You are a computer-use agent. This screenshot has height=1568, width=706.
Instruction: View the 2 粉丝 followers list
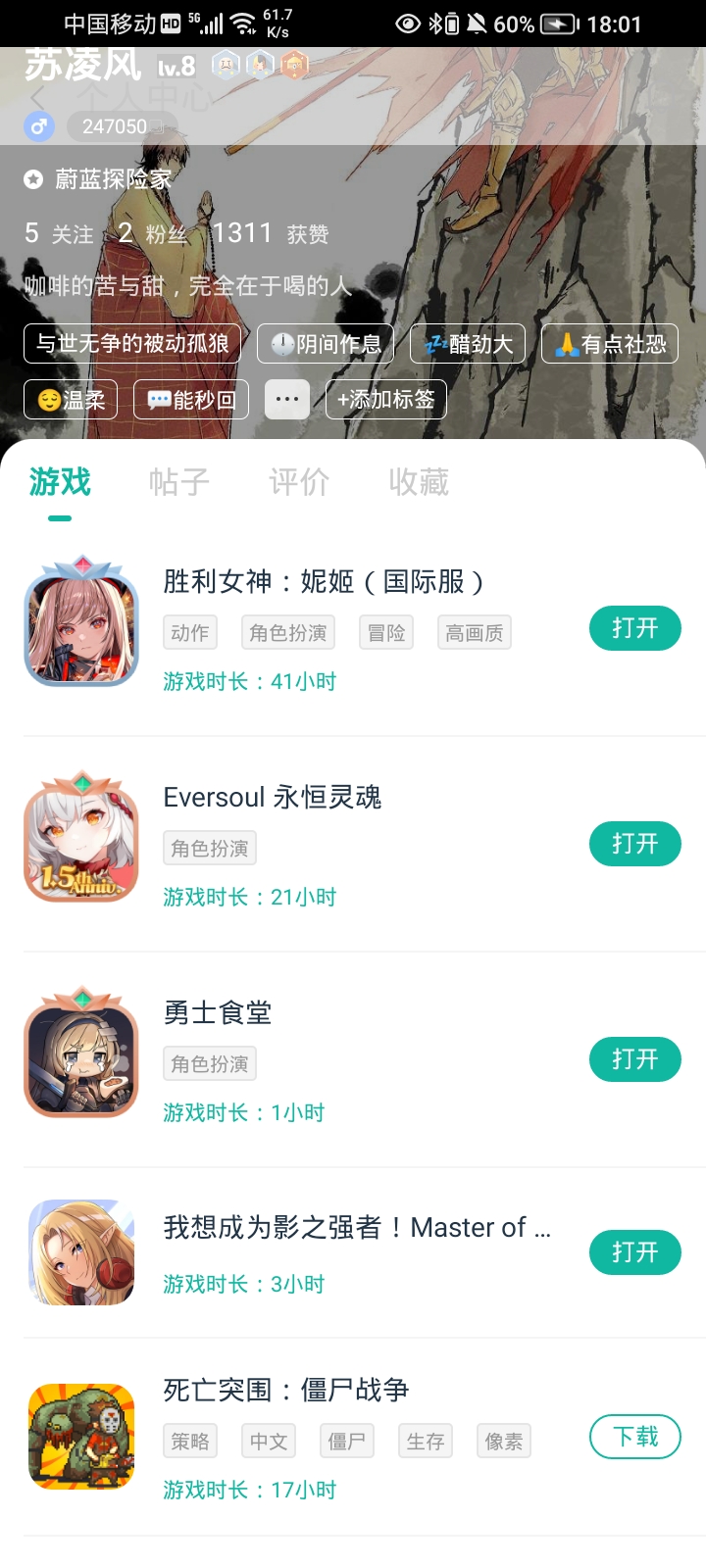pyautogui.click(x=152, y=233)
